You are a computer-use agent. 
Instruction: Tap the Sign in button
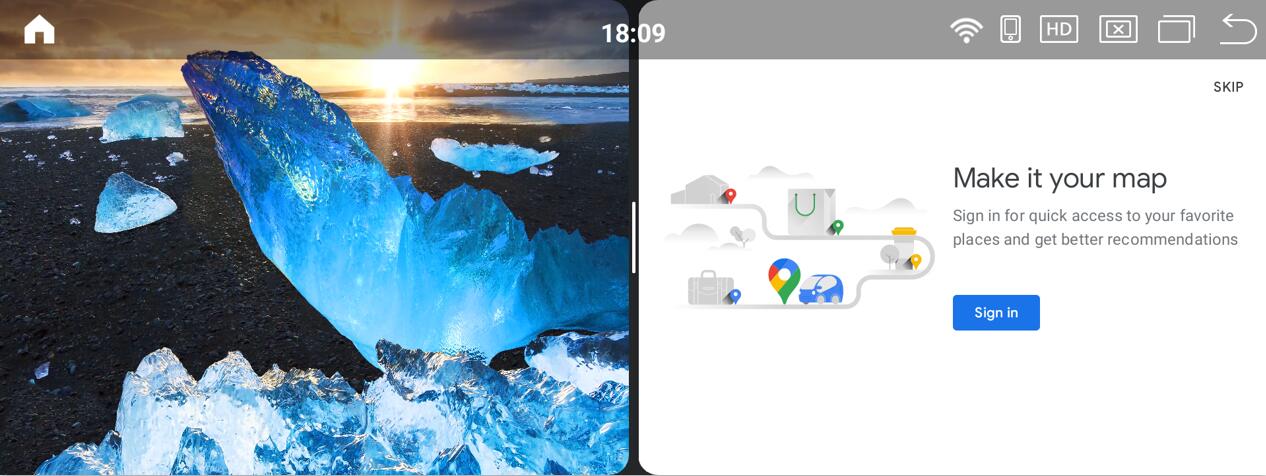click(995, 313)
